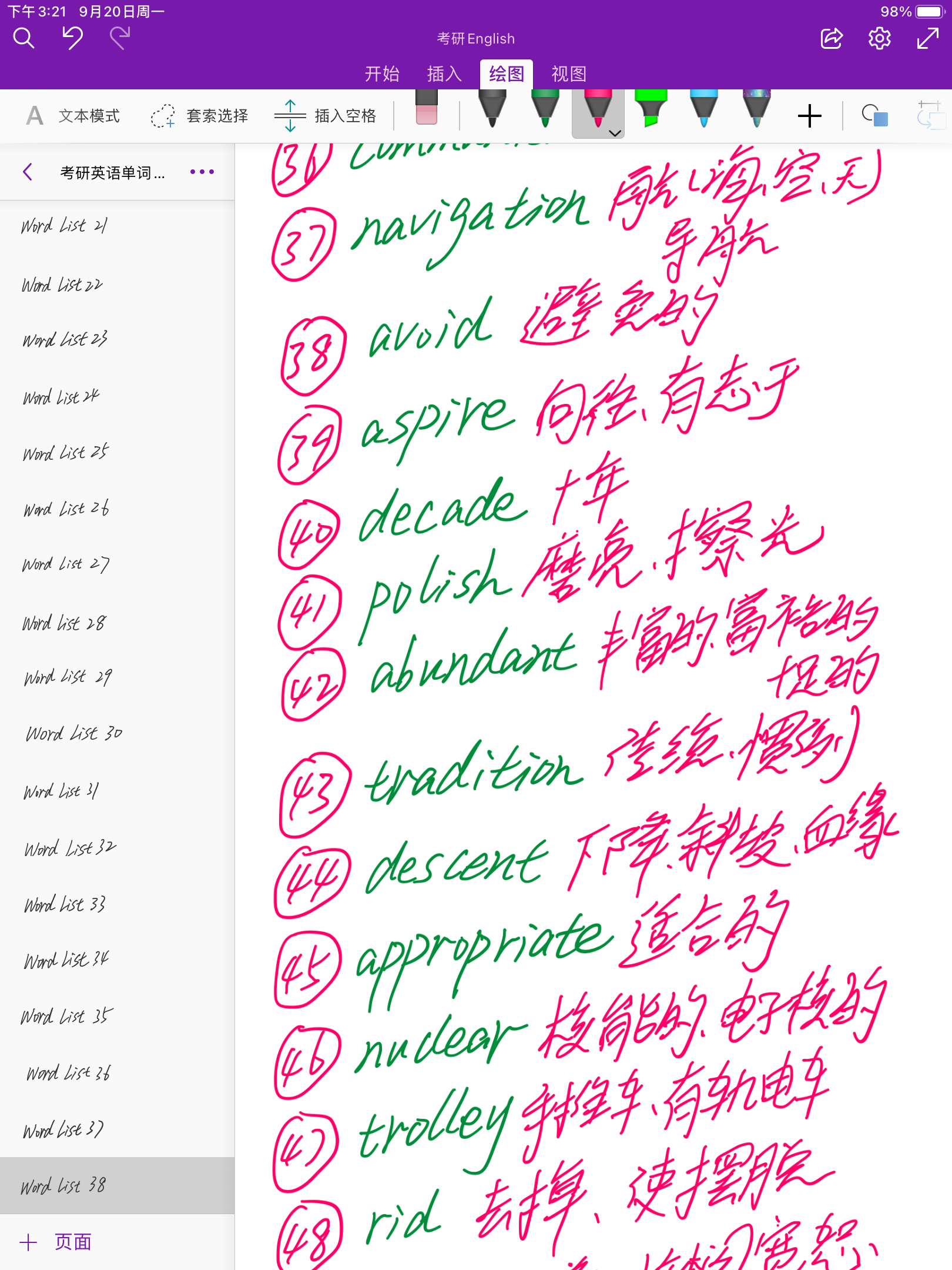The height and width of the screenshot is (1270, 952).
Task: Undo the last stroke
Action: click(72, 39)
